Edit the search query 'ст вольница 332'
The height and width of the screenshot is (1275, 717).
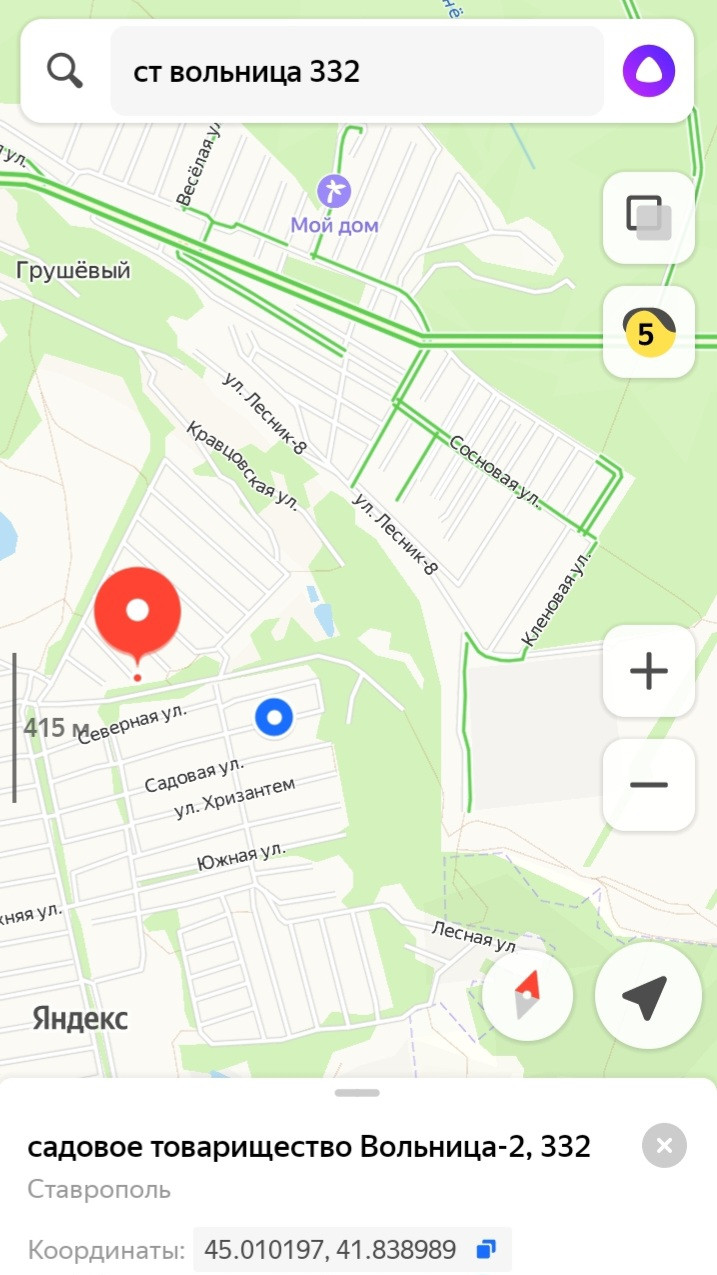click(x=357, y=71)
